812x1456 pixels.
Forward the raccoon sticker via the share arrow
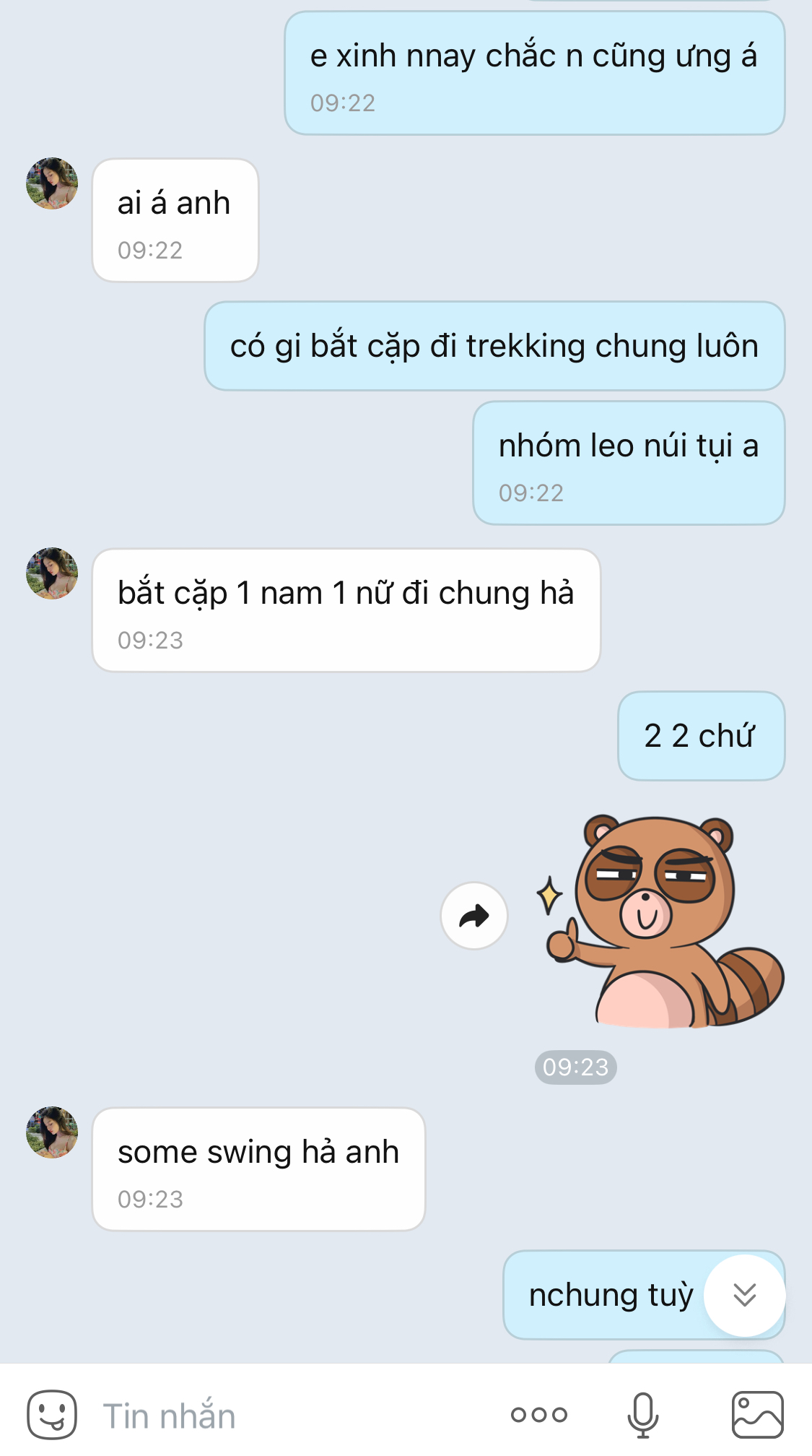click(474, 916)
